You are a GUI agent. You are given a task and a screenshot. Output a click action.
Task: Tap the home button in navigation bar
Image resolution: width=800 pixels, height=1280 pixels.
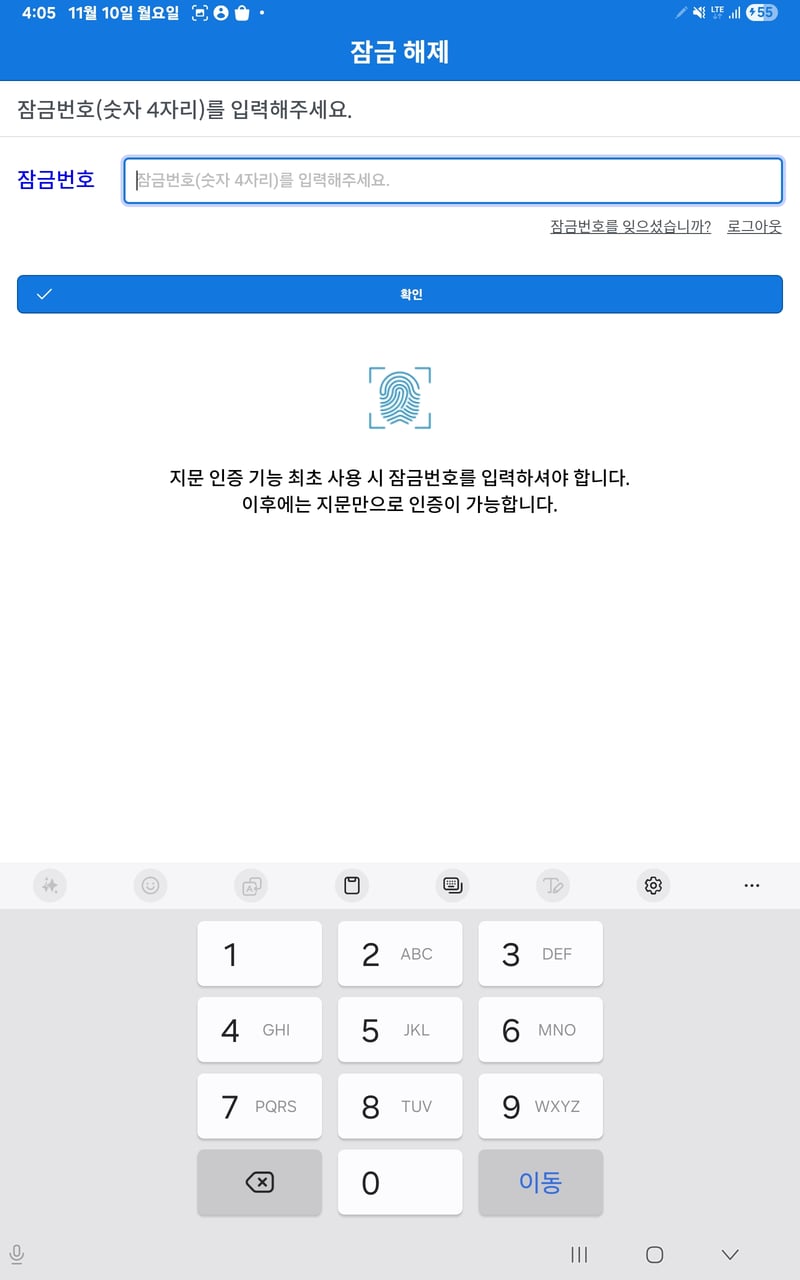[x=654, y=1254]
